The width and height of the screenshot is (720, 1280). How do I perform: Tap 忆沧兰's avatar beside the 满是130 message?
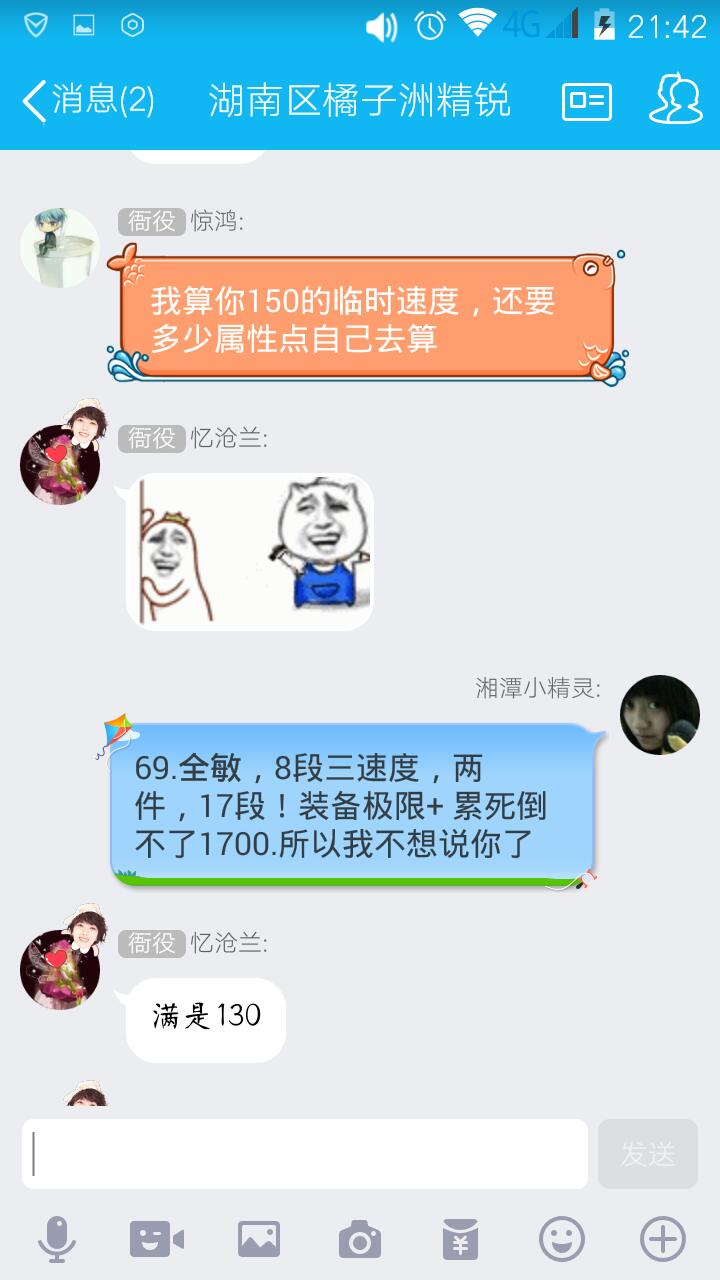point(60,968)
